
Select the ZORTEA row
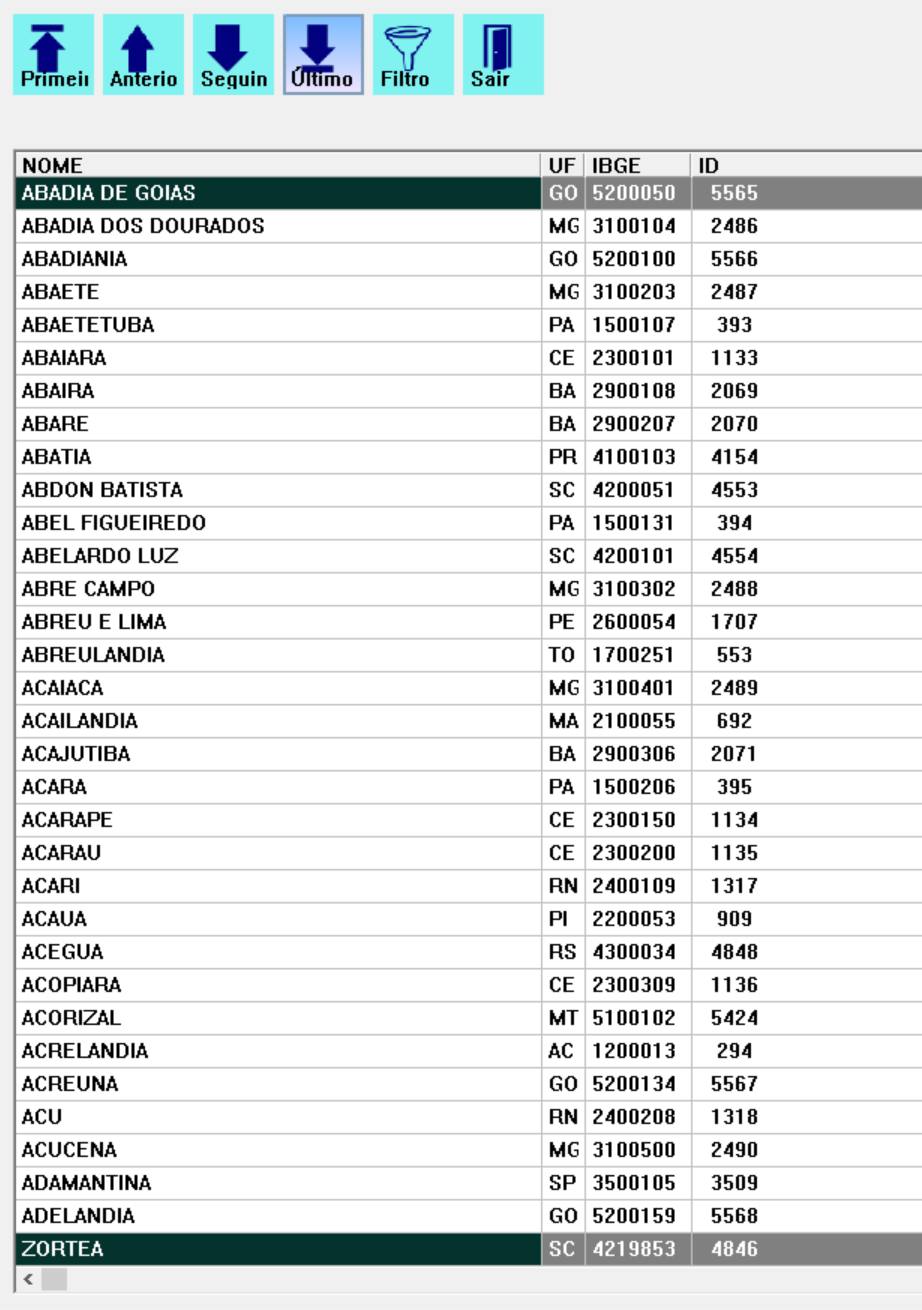[x=62, y=1249]
